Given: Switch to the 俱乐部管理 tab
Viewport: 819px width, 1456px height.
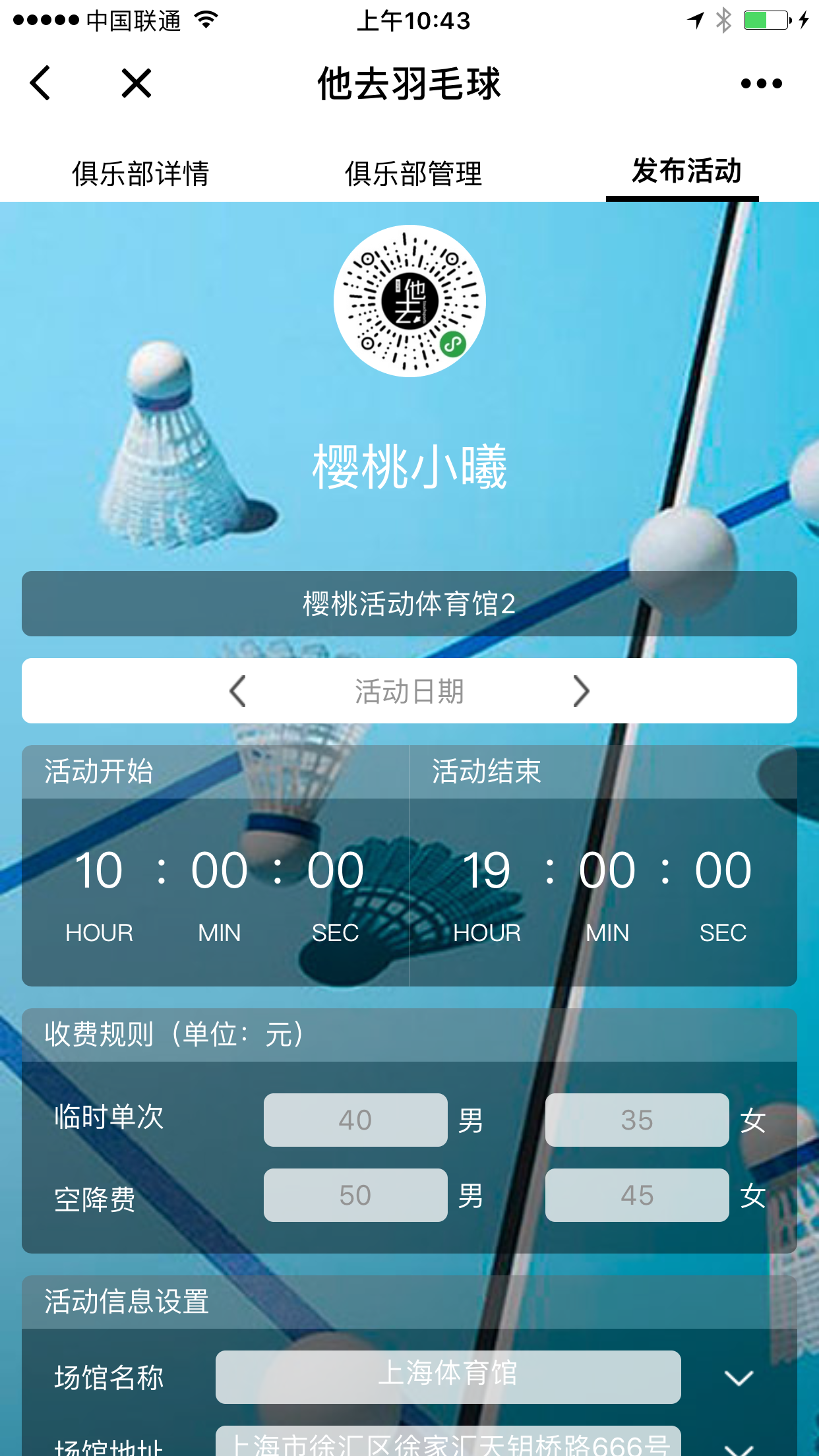Looking at the screenshot, I should point(413,173).
